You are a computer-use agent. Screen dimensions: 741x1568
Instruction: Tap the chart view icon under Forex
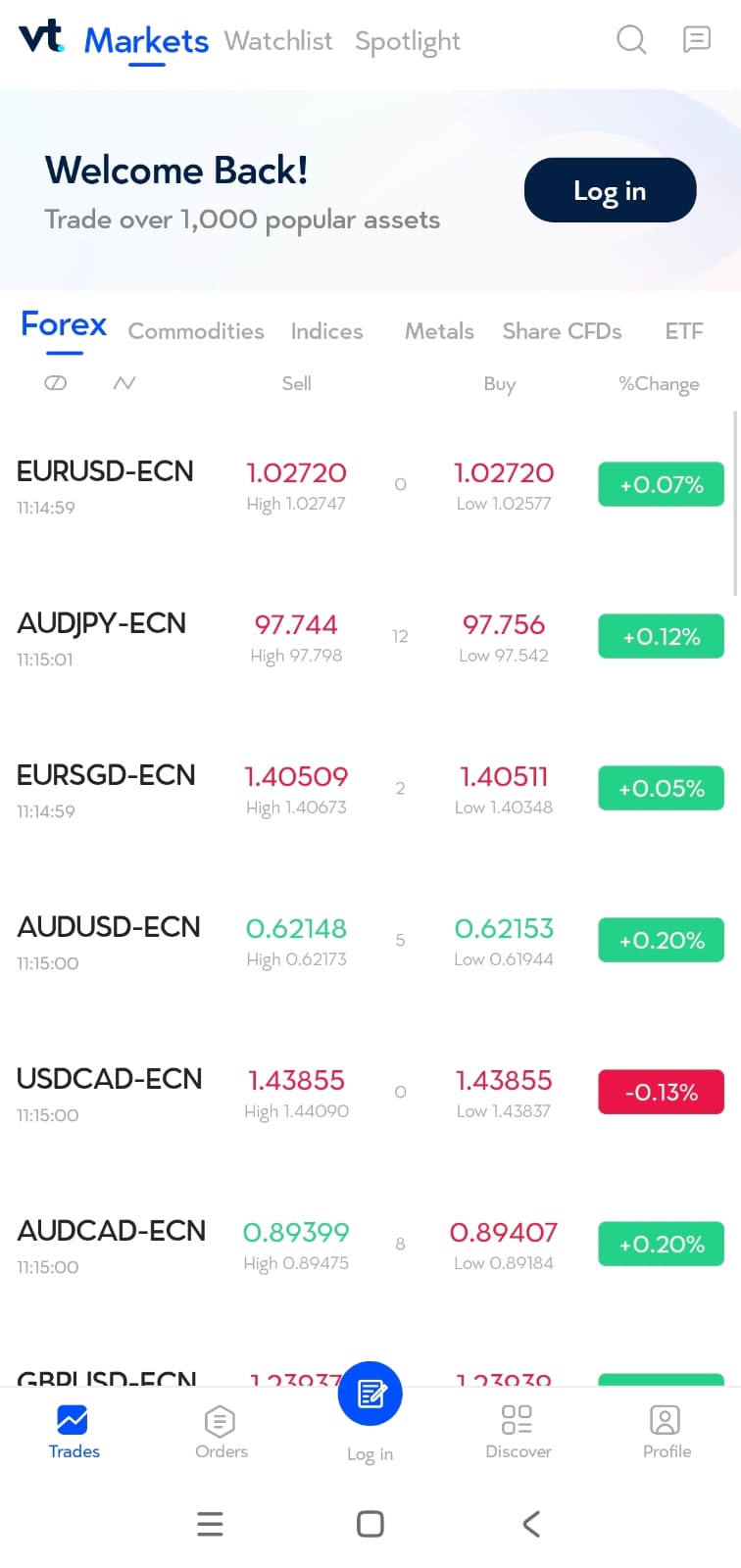124,382
